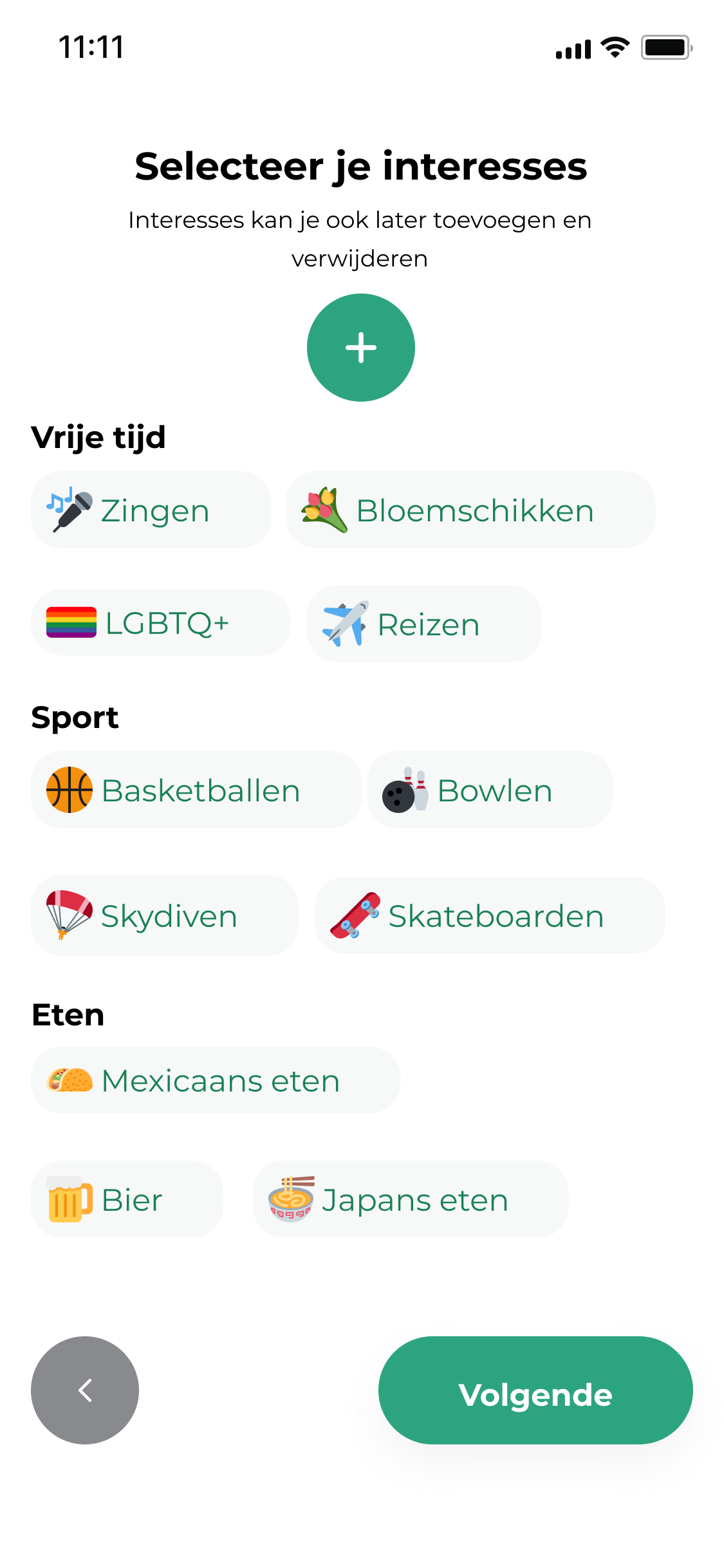Tap the green plus button to add interest
This screenshot has height=1568, width=724.
pyautogui.click(x=360, y=348)
